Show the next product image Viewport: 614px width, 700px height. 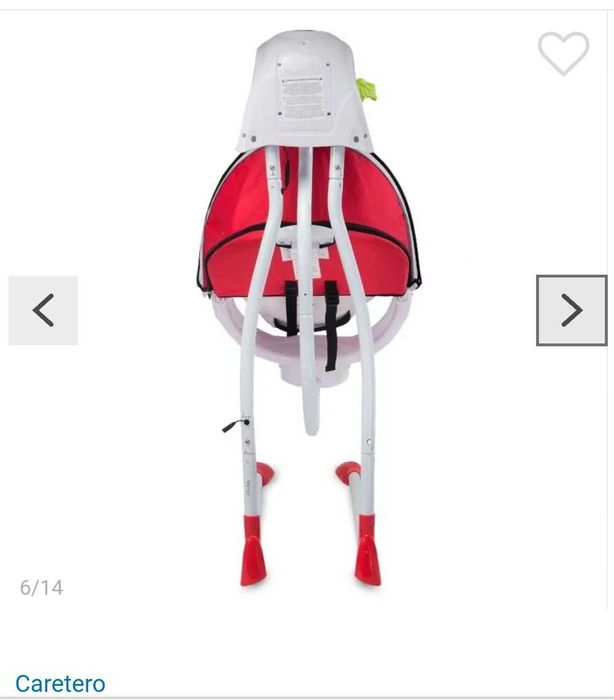pyautogui.click(x=571, y=311)
